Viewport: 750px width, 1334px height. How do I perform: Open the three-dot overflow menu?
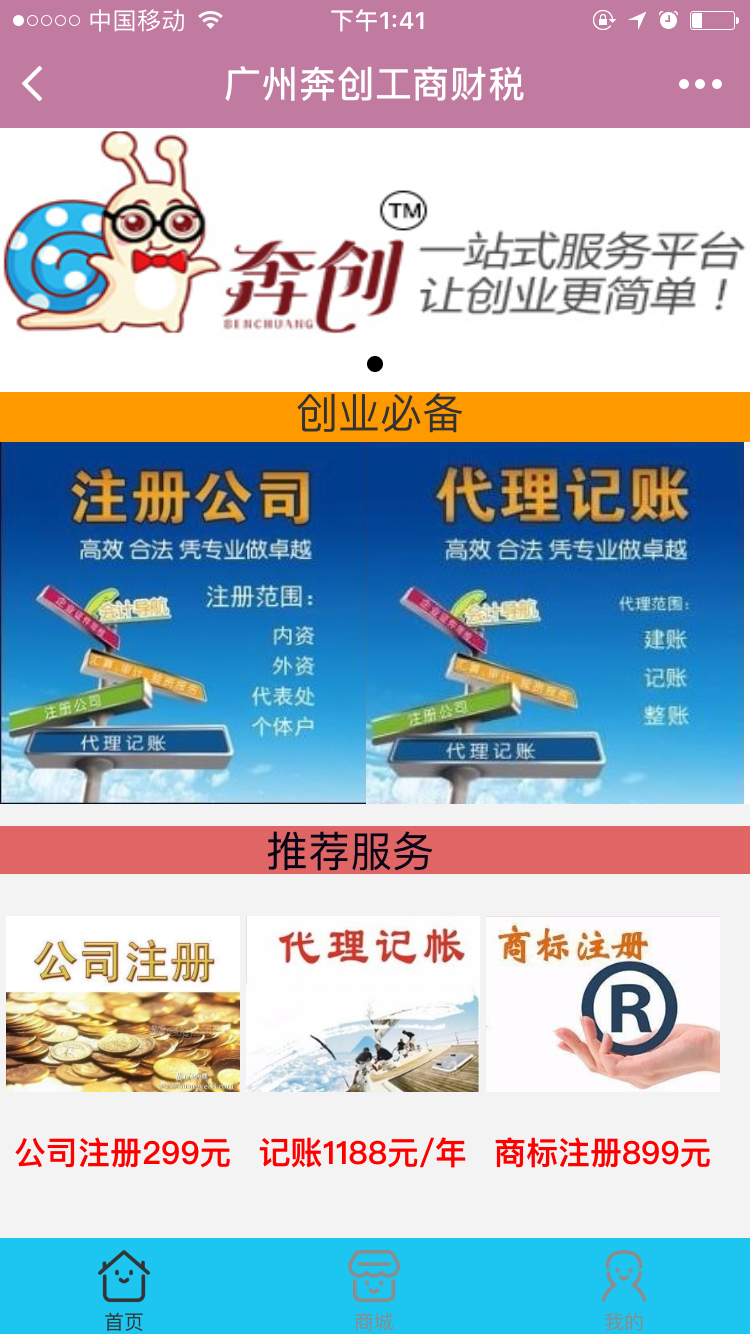pos(700,84)
